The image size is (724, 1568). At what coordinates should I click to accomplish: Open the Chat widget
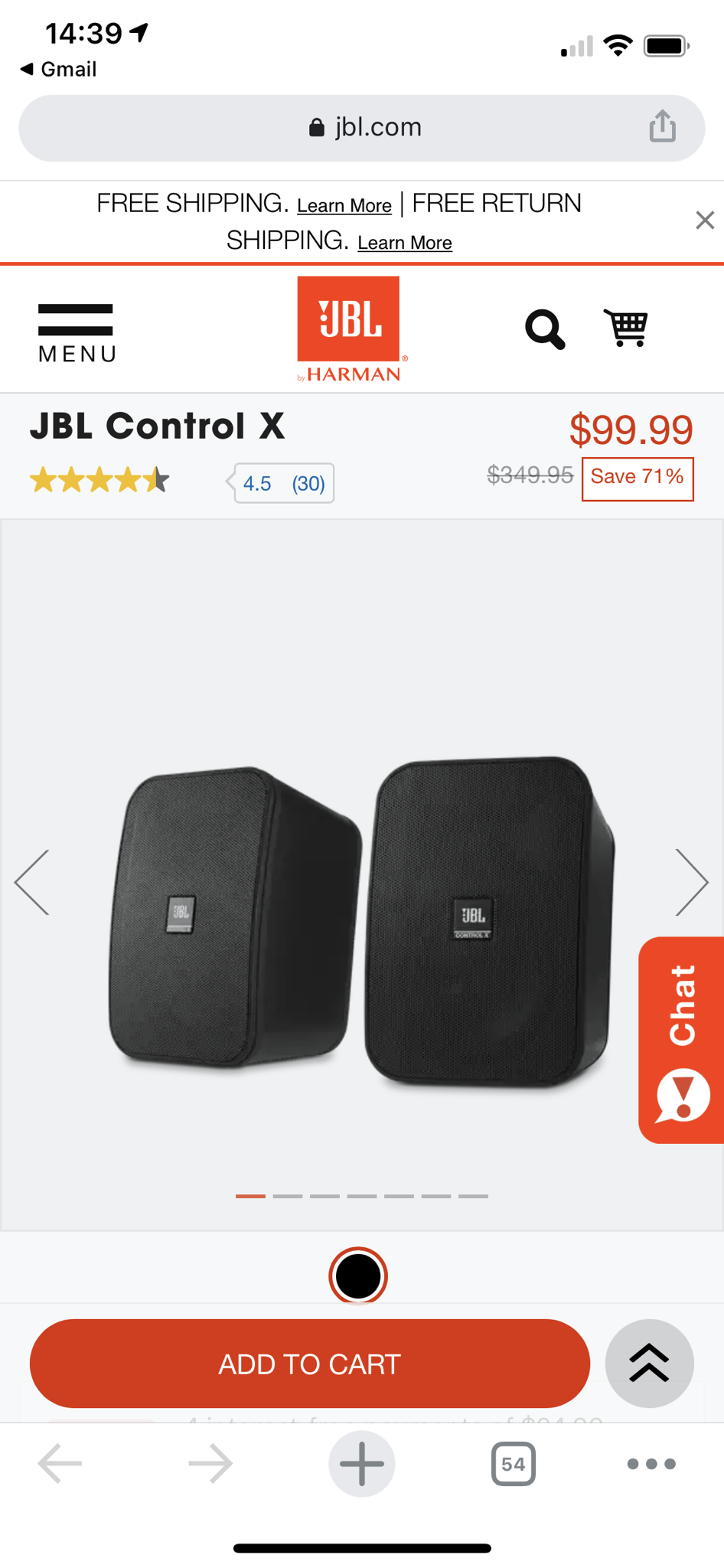681,1039
